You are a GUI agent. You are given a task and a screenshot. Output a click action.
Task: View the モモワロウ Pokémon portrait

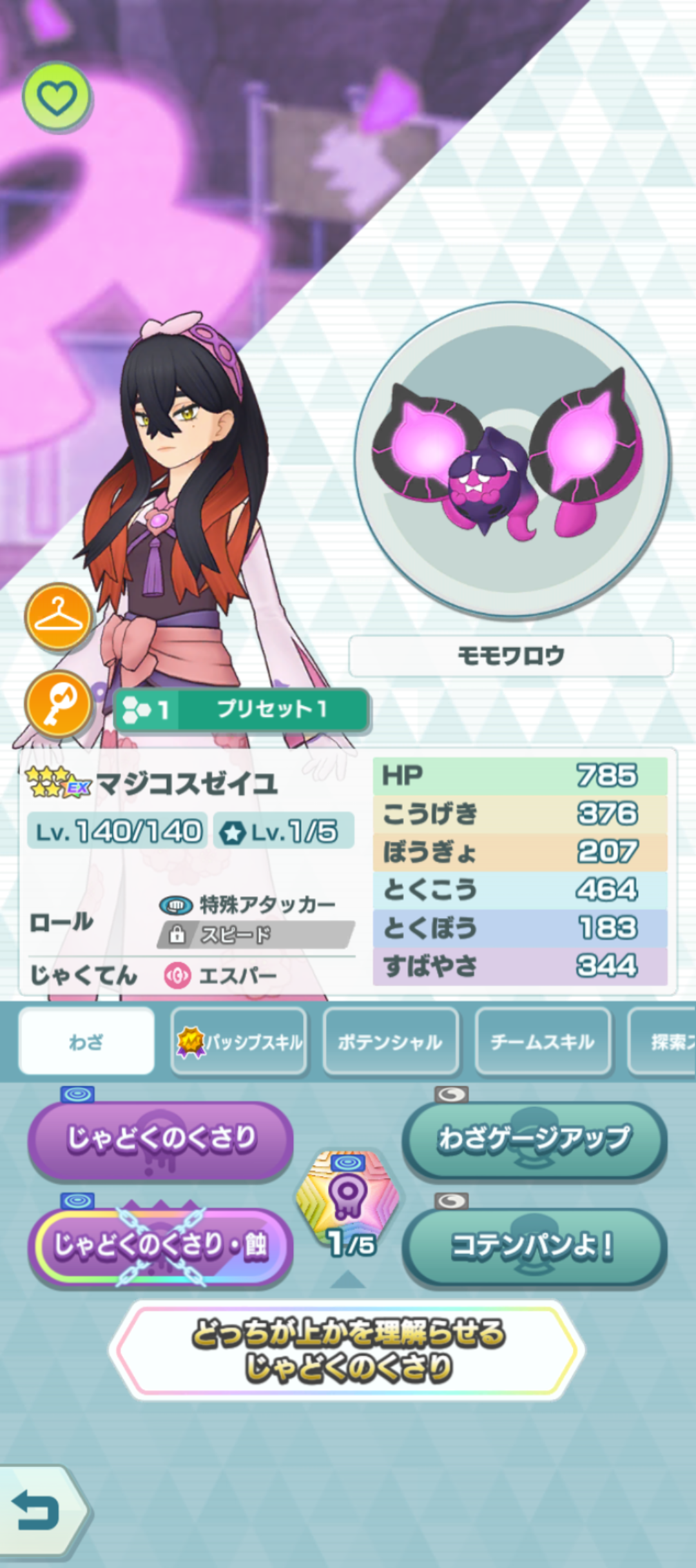point(512,460)
